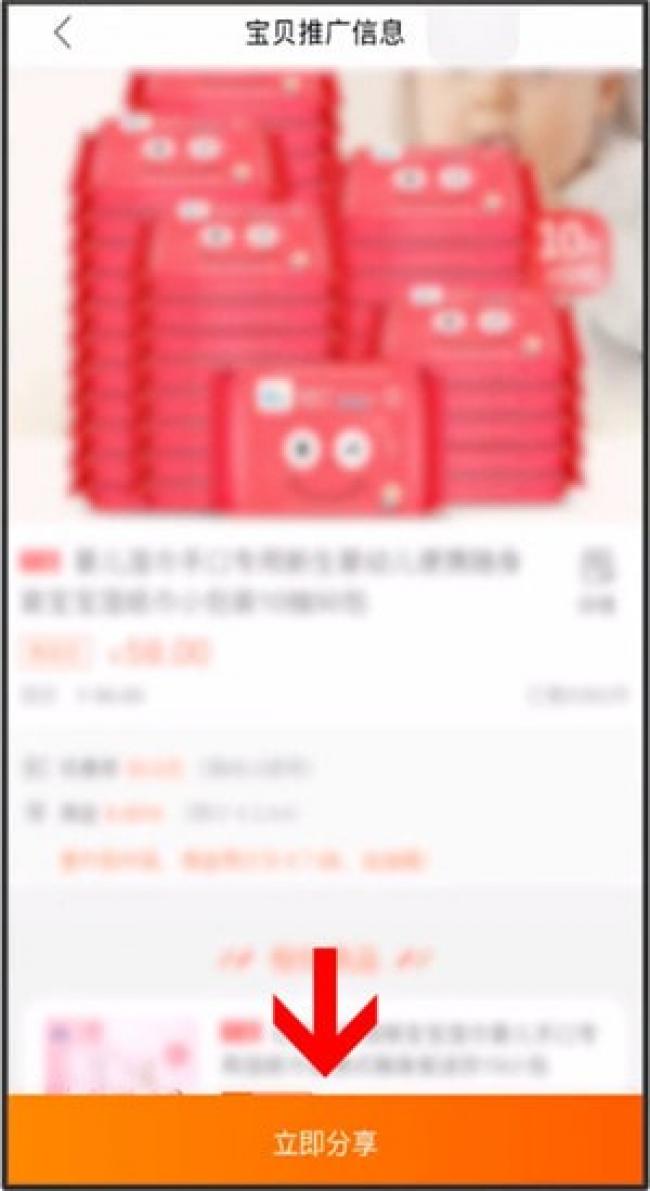Viewport: 650px width, 1191px height.
Task: Go back from 宝贝推广信息 page
Action: coord(62,33)
